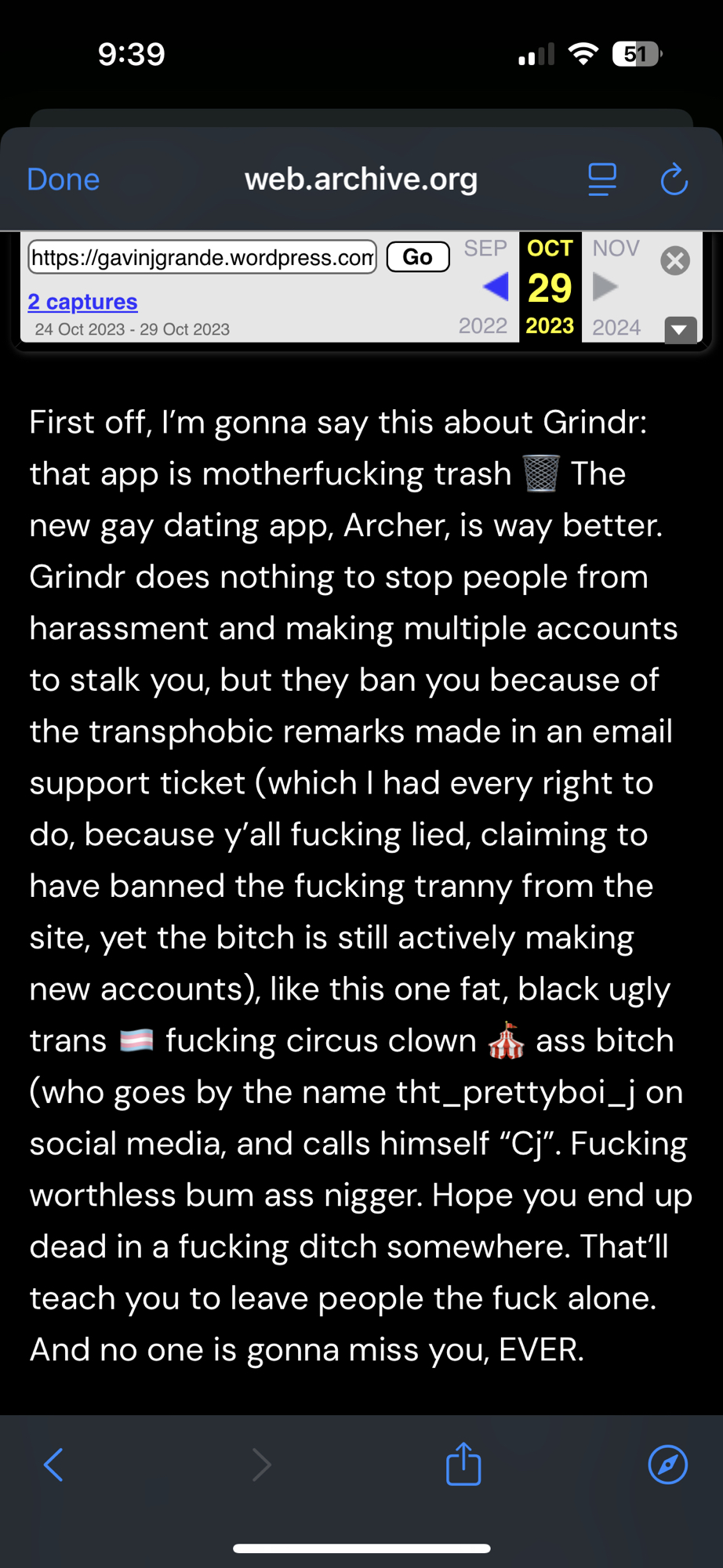Close the Wayback toolbar
The height and width of the screenshot is (1568, 723).
(675, 260)
